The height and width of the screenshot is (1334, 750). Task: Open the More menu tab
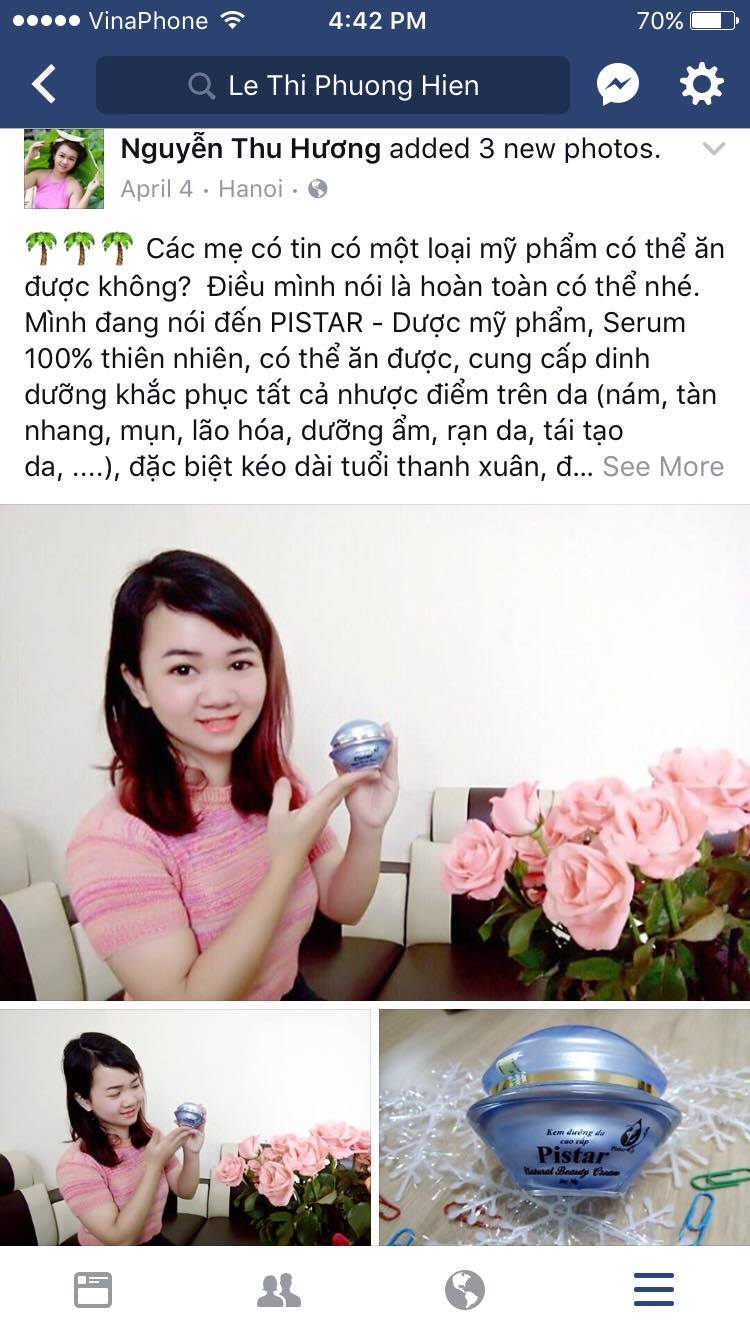(654, 1290)
